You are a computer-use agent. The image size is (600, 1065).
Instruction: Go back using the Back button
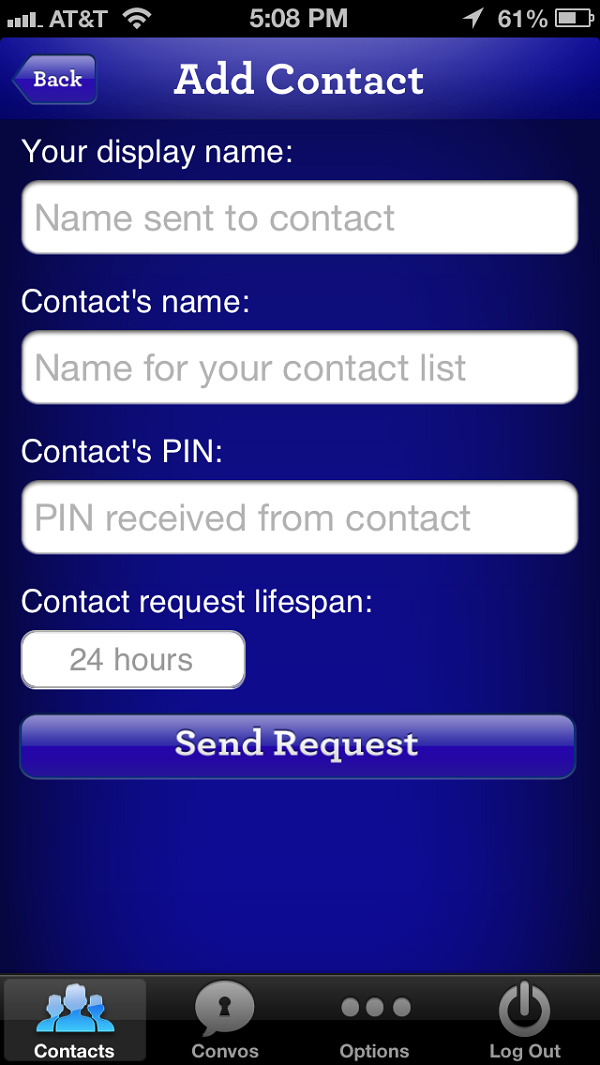pyautogui.click(x=55, y=79)
